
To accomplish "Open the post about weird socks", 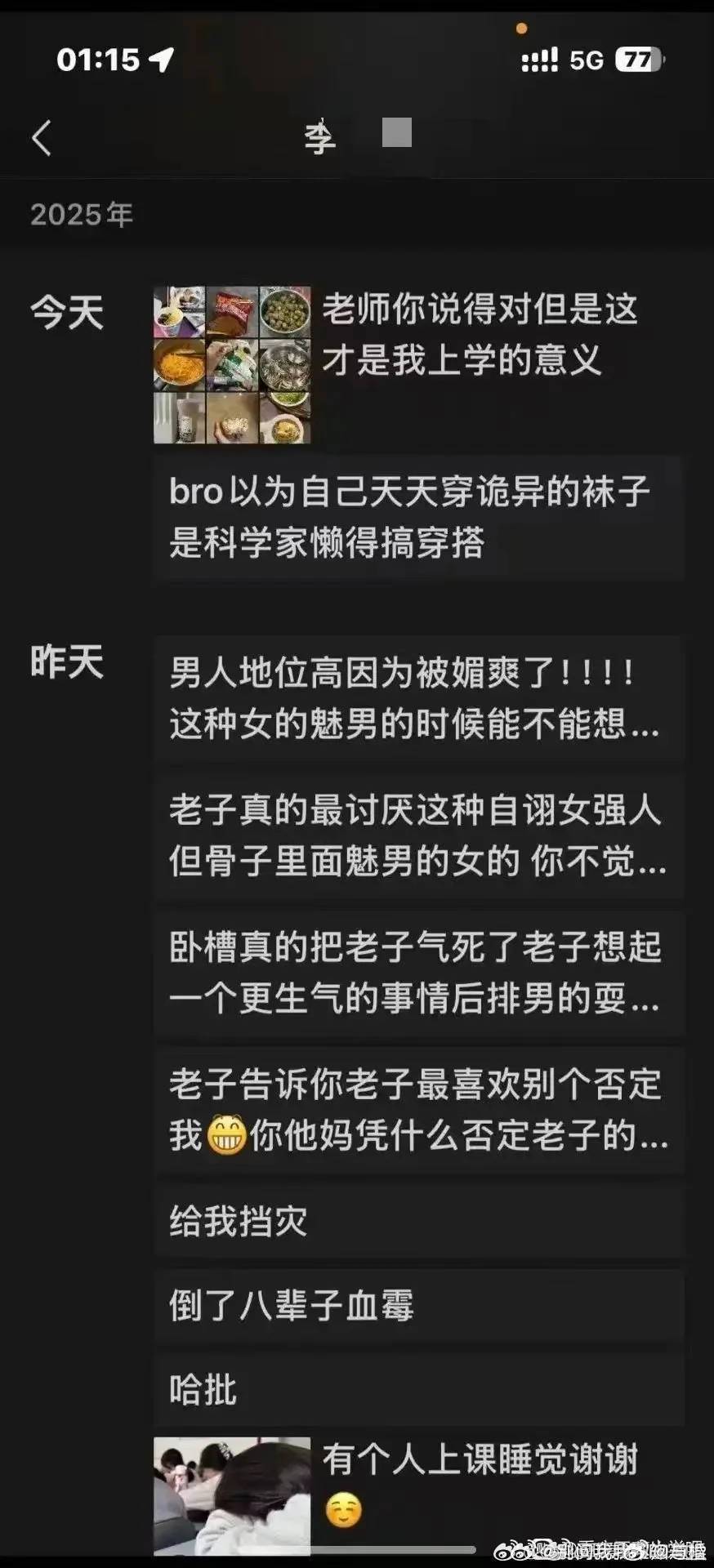I will 417,518.
